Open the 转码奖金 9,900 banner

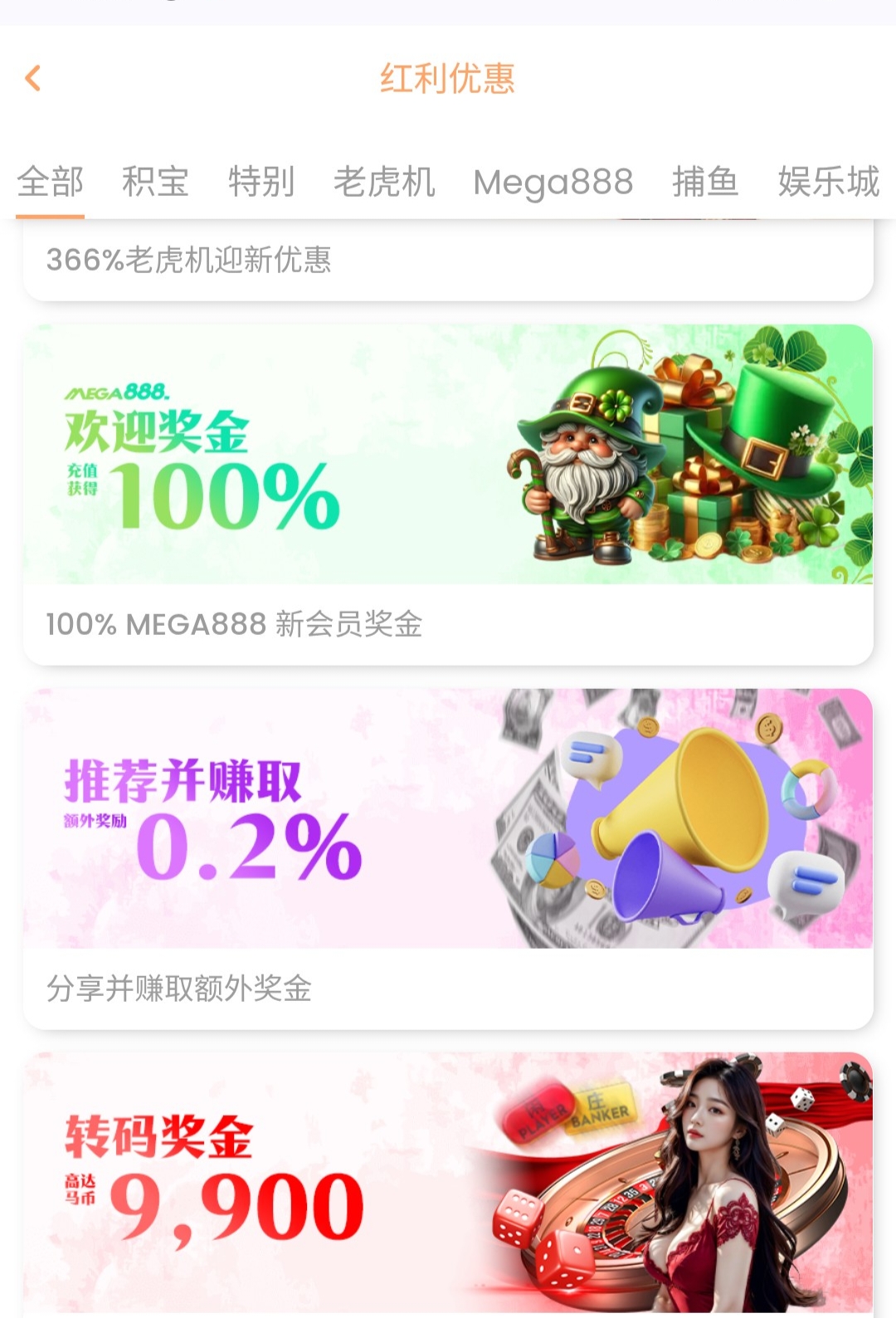click(448, 1183)
